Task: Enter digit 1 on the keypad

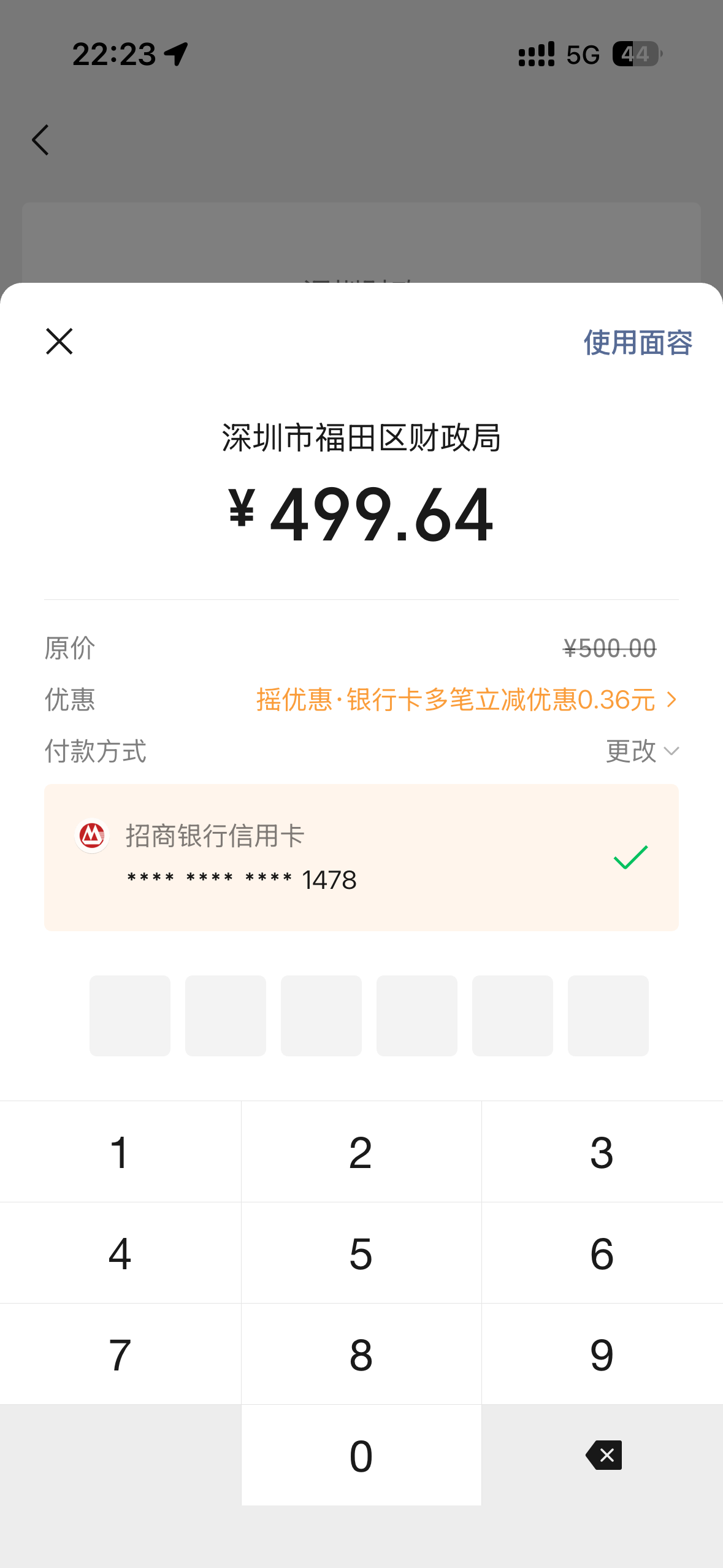Action: pyautogui.click(x=120, y=1152)
